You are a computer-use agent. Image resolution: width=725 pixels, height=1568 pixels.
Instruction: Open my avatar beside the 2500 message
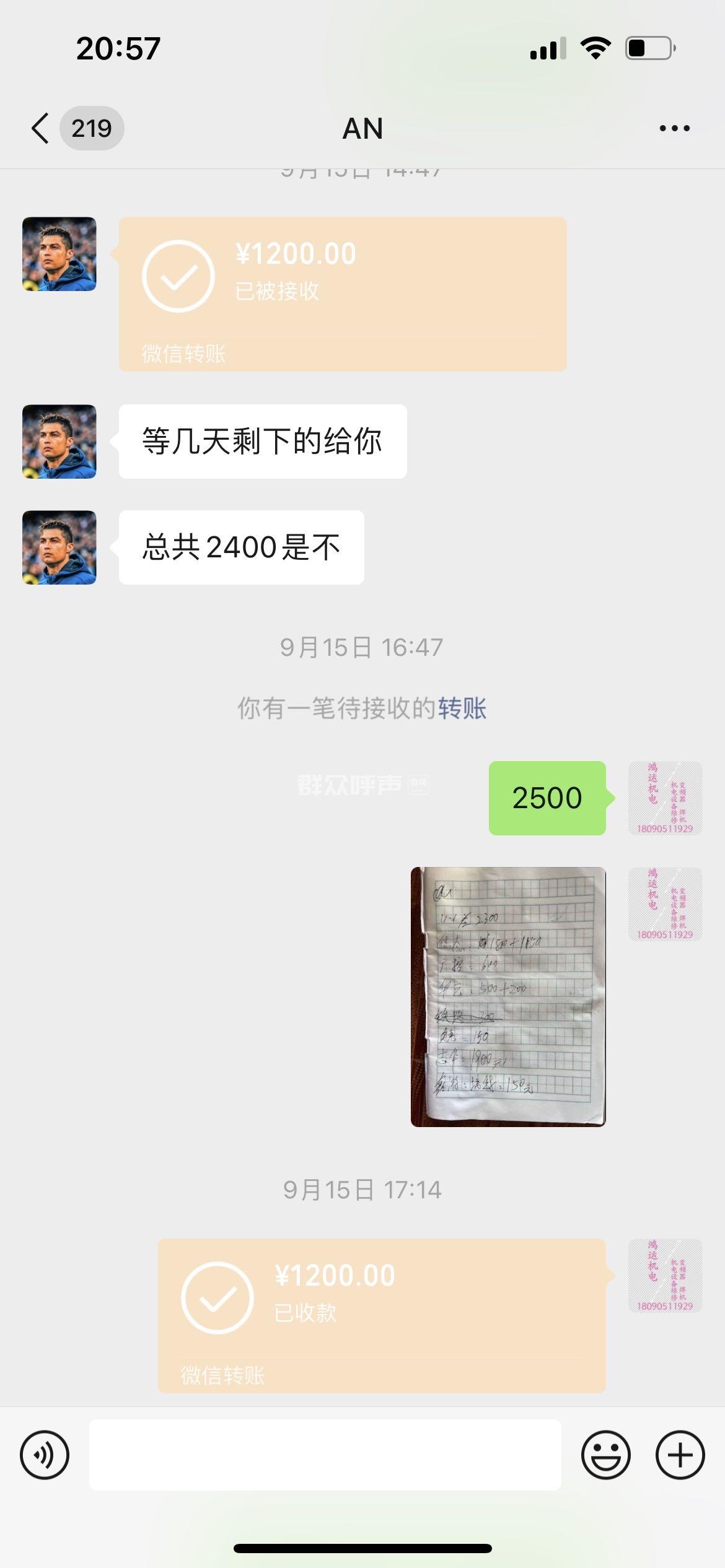tap(665, 798)
